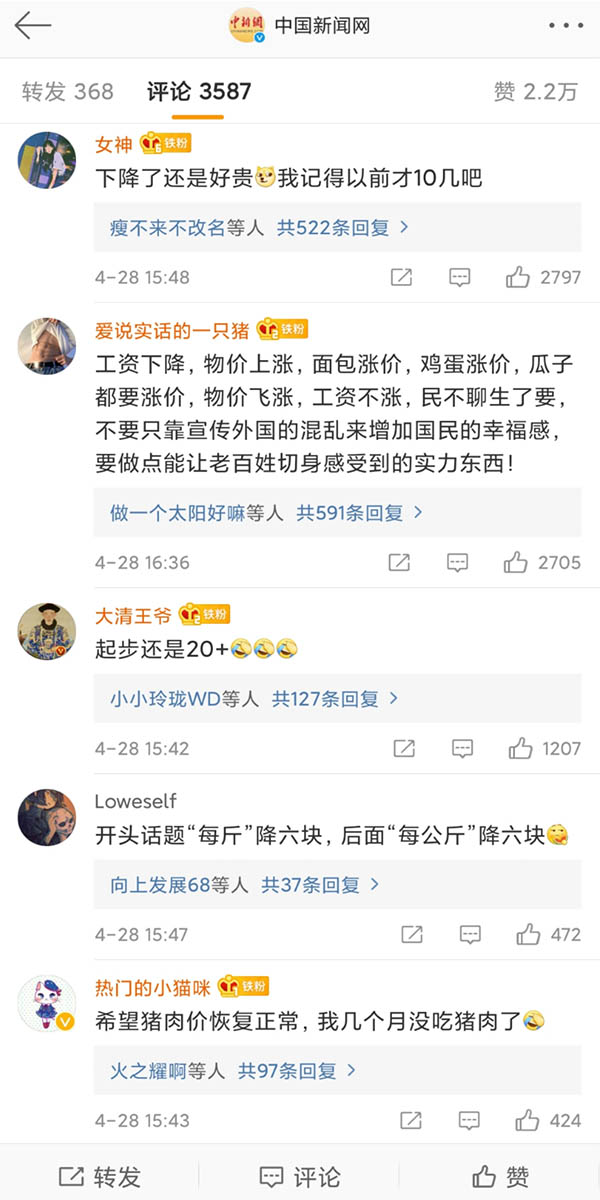Tap 转发 in the bottom bar
Image resolution: width=600 pixels, height=1200 pixels.
[100, 1176]
